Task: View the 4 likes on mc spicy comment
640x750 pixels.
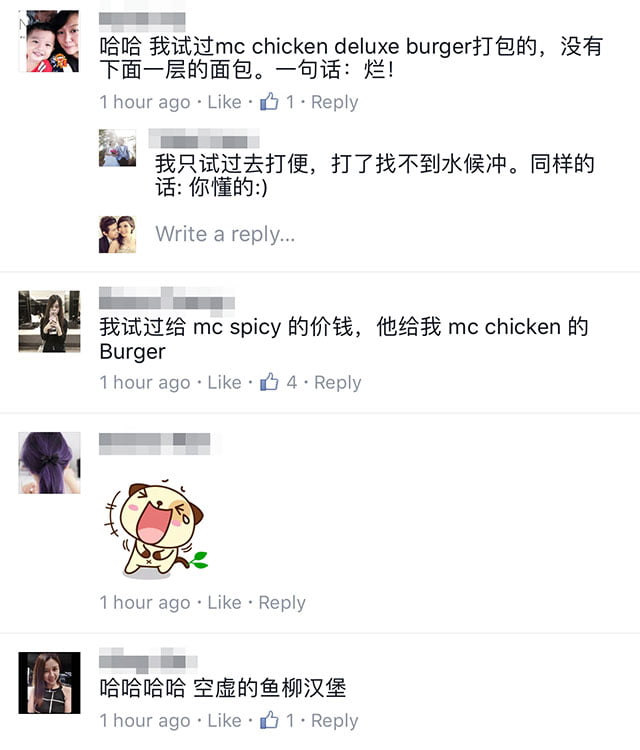Action: pos(279,382)
